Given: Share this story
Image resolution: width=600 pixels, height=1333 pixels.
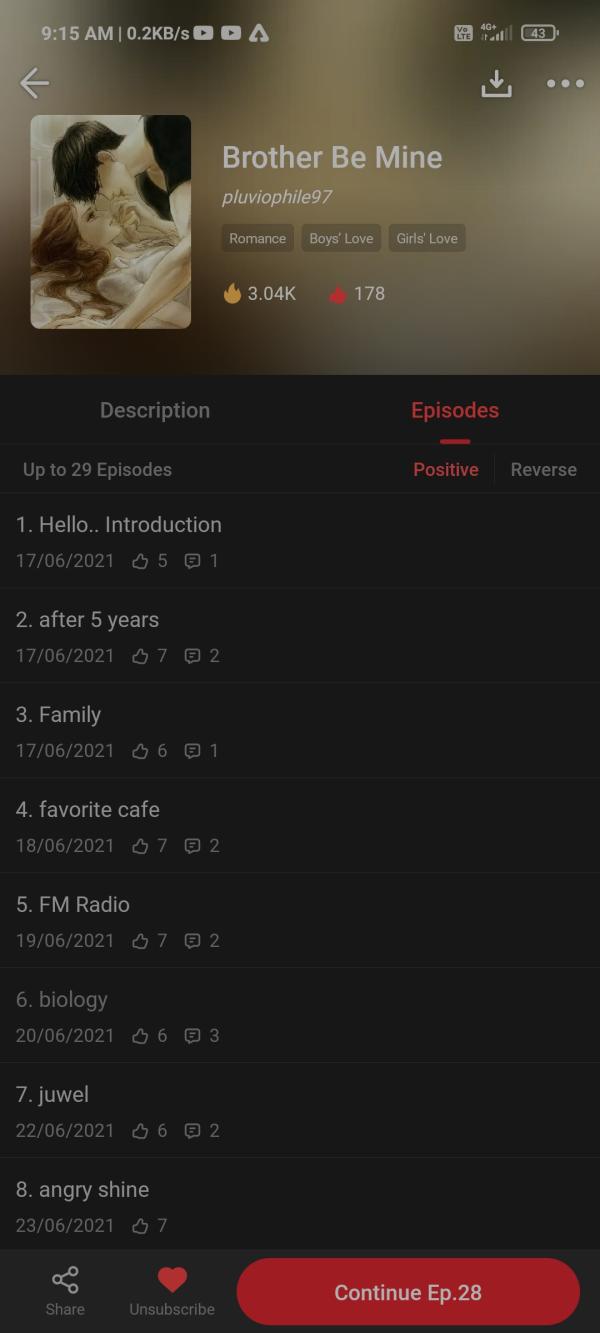Looking at the screenshot, I should tap(65, 1290).
